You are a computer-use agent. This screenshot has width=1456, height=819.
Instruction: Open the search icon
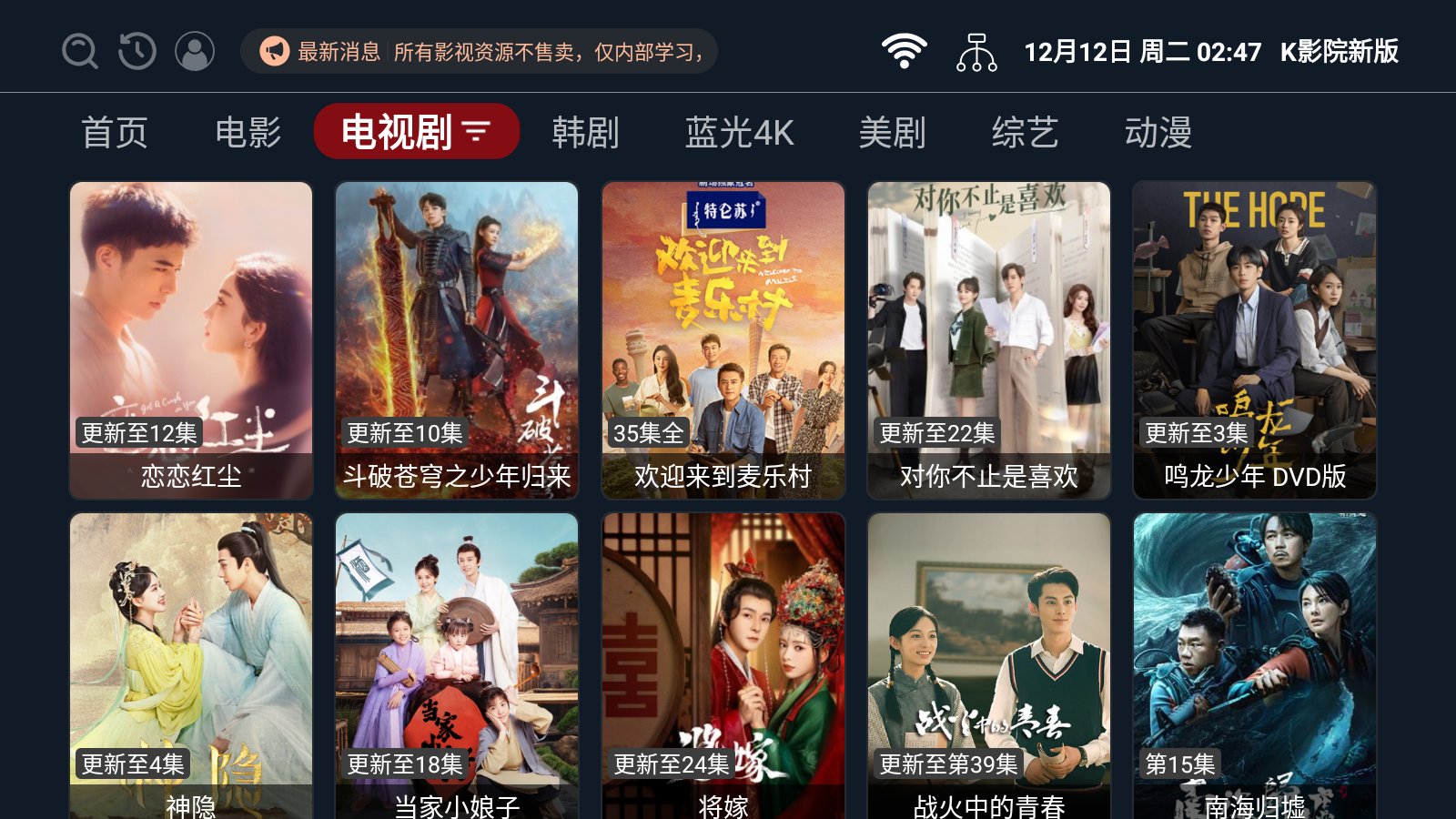pyautogui.click(x=80, y=51)
